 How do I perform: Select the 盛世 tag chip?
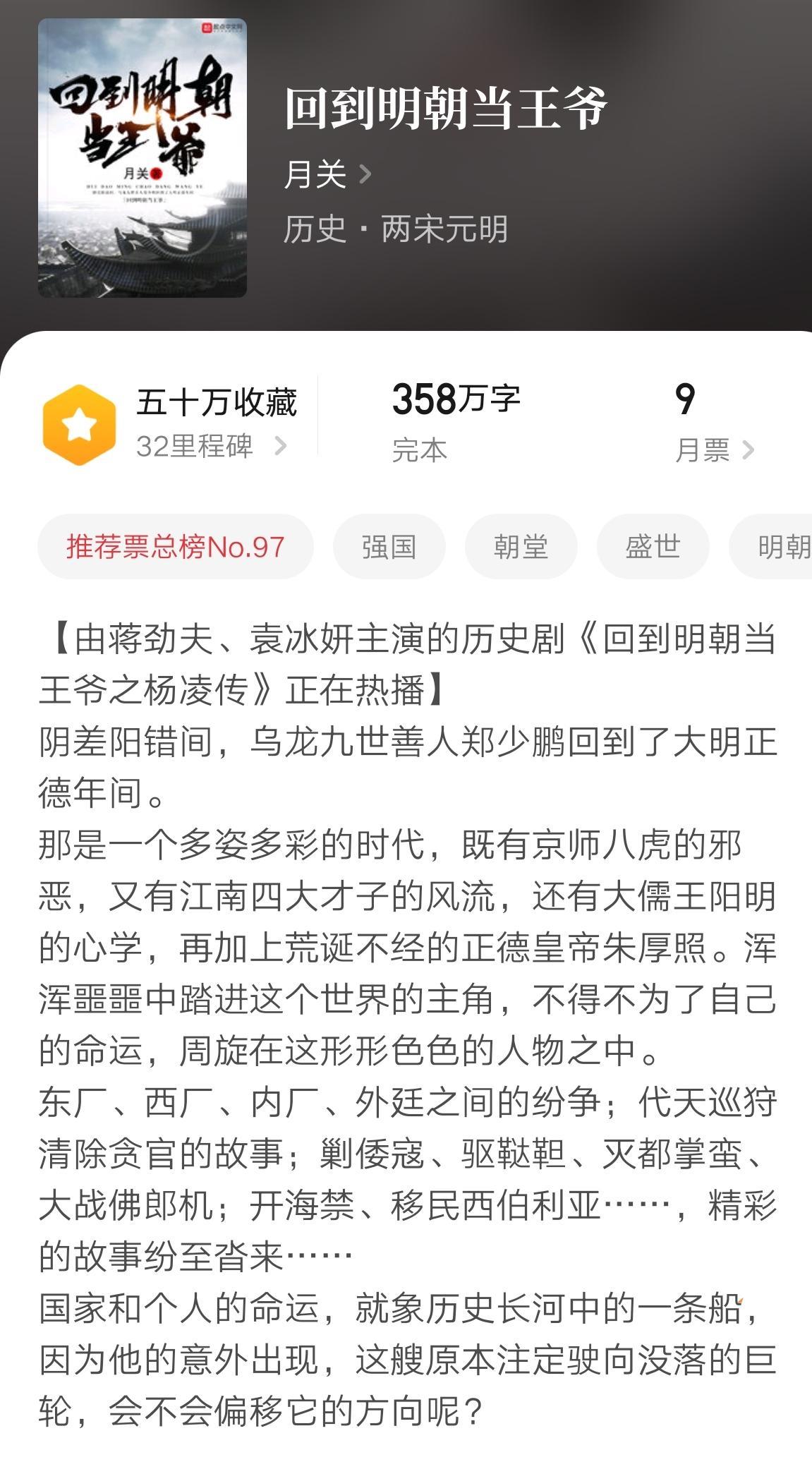653,547
